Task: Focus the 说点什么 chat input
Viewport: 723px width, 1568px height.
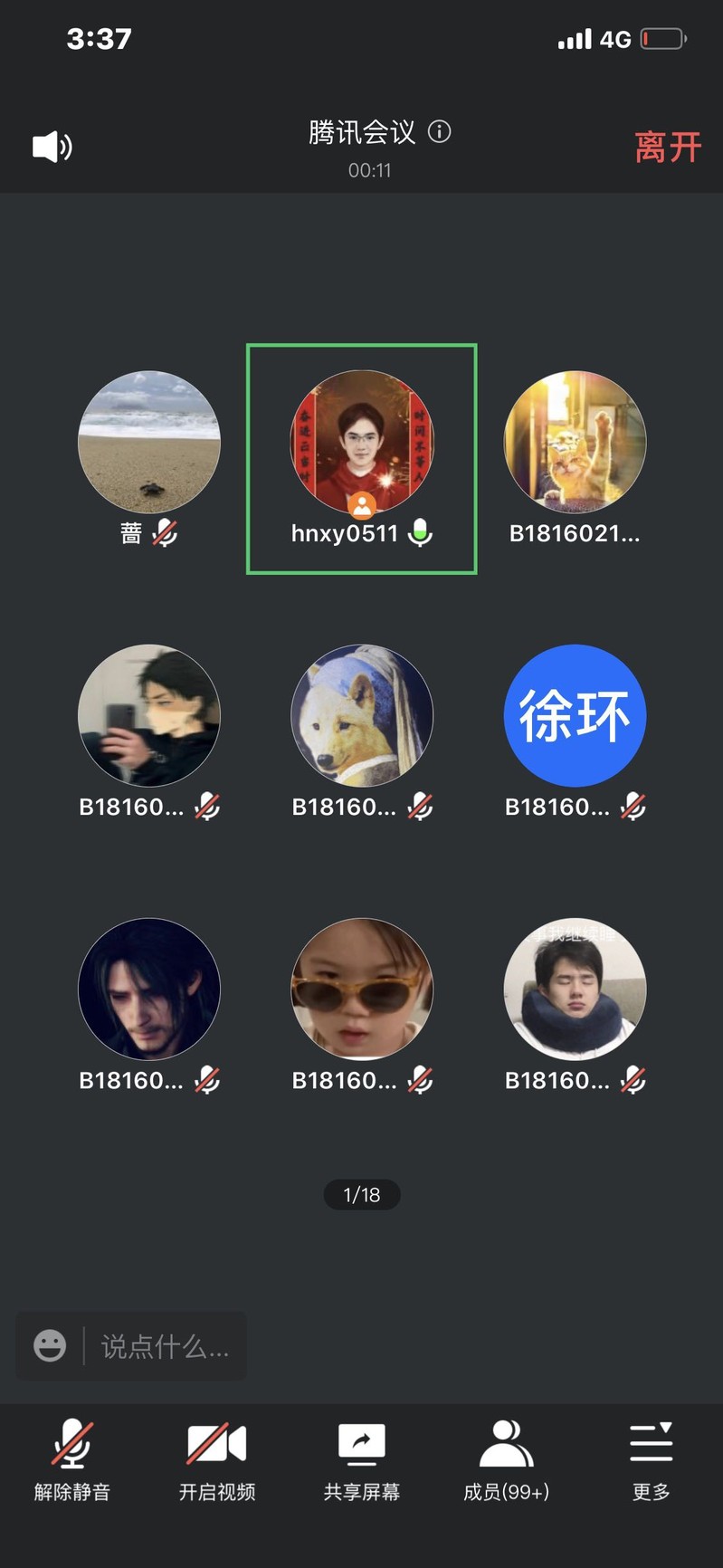Action: 165,1347
